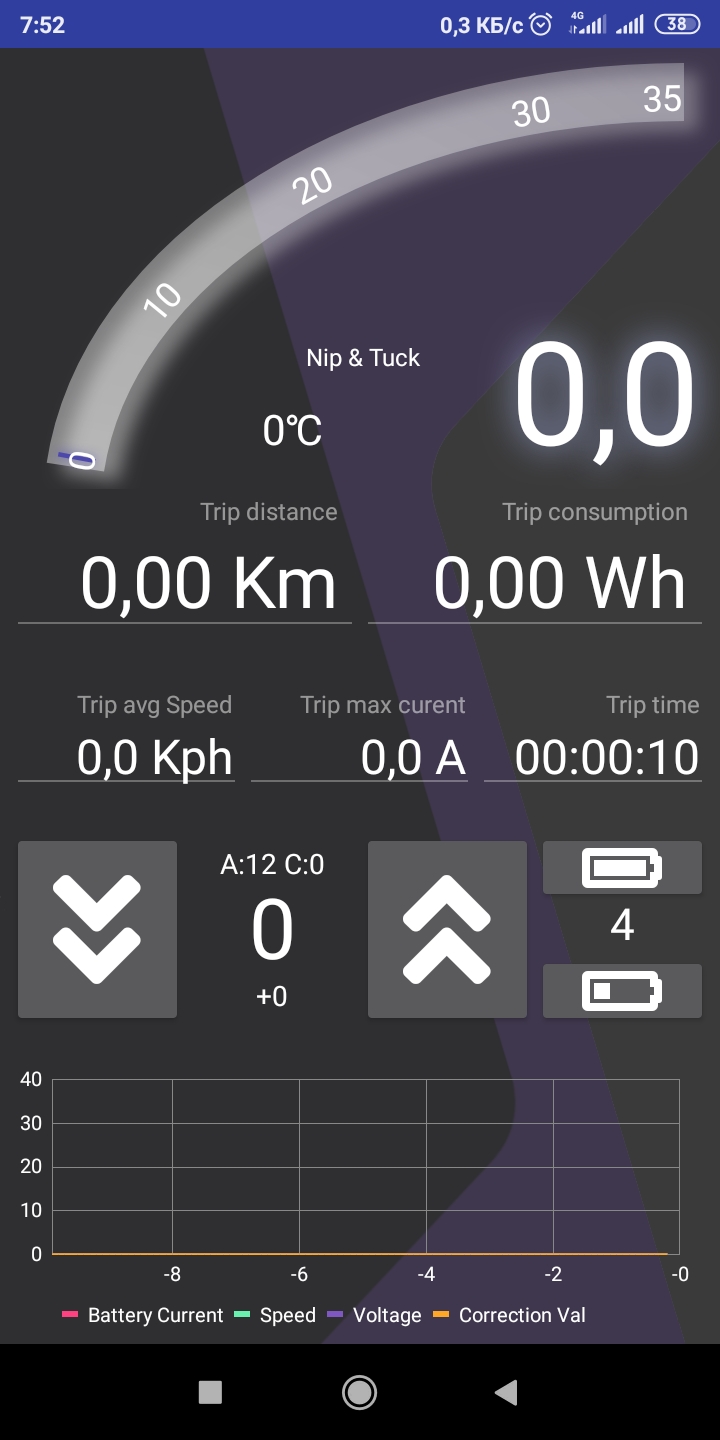Go back with the system back button

point(506,1391)
